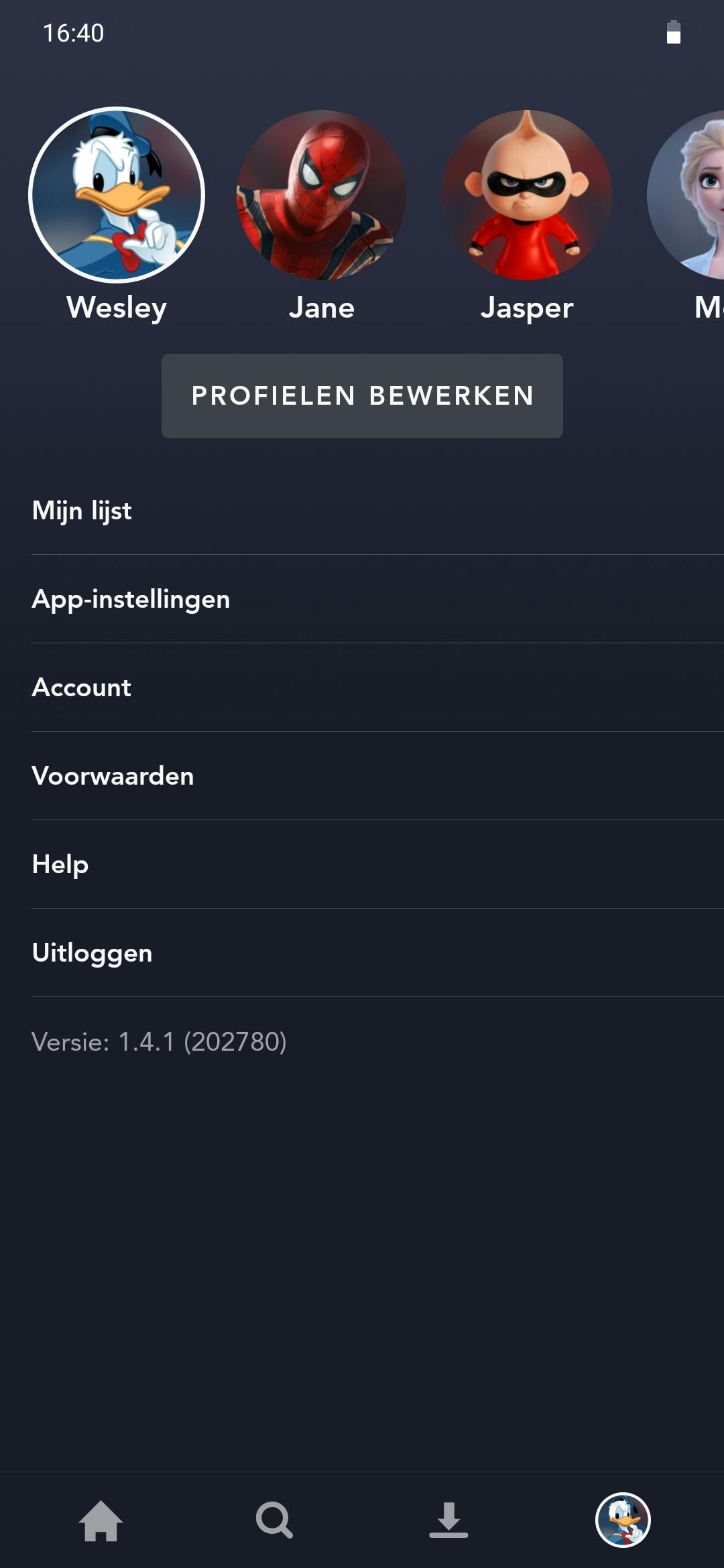The image size is (724, 1568).
Task: Tap the Profielen bewerken button
Action: [362, 396]
